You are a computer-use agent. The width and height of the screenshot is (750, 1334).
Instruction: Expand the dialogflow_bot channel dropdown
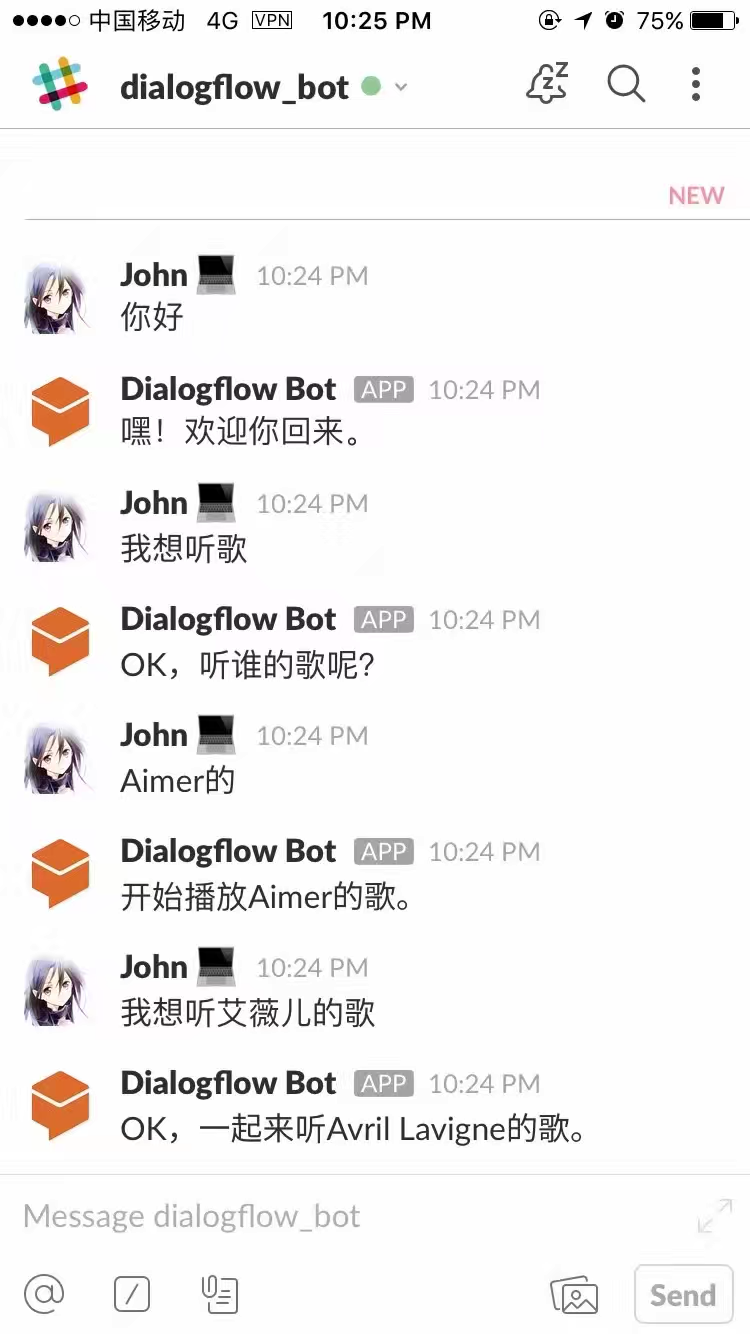401,87
